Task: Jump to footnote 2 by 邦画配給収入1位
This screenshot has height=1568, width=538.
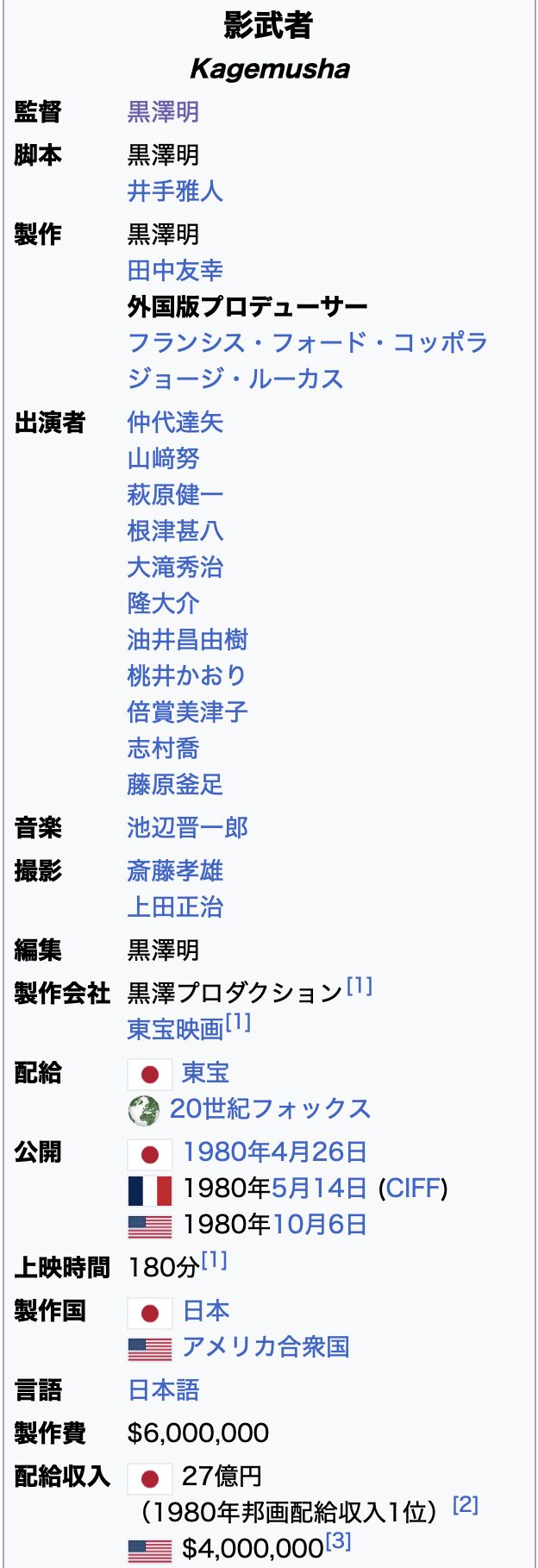Action: [466, 1505]
